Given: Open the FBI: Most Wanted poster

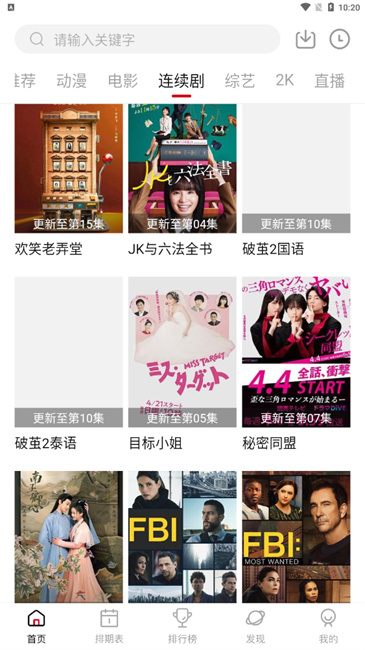Looking at the screenshot, I should (296, 537).
